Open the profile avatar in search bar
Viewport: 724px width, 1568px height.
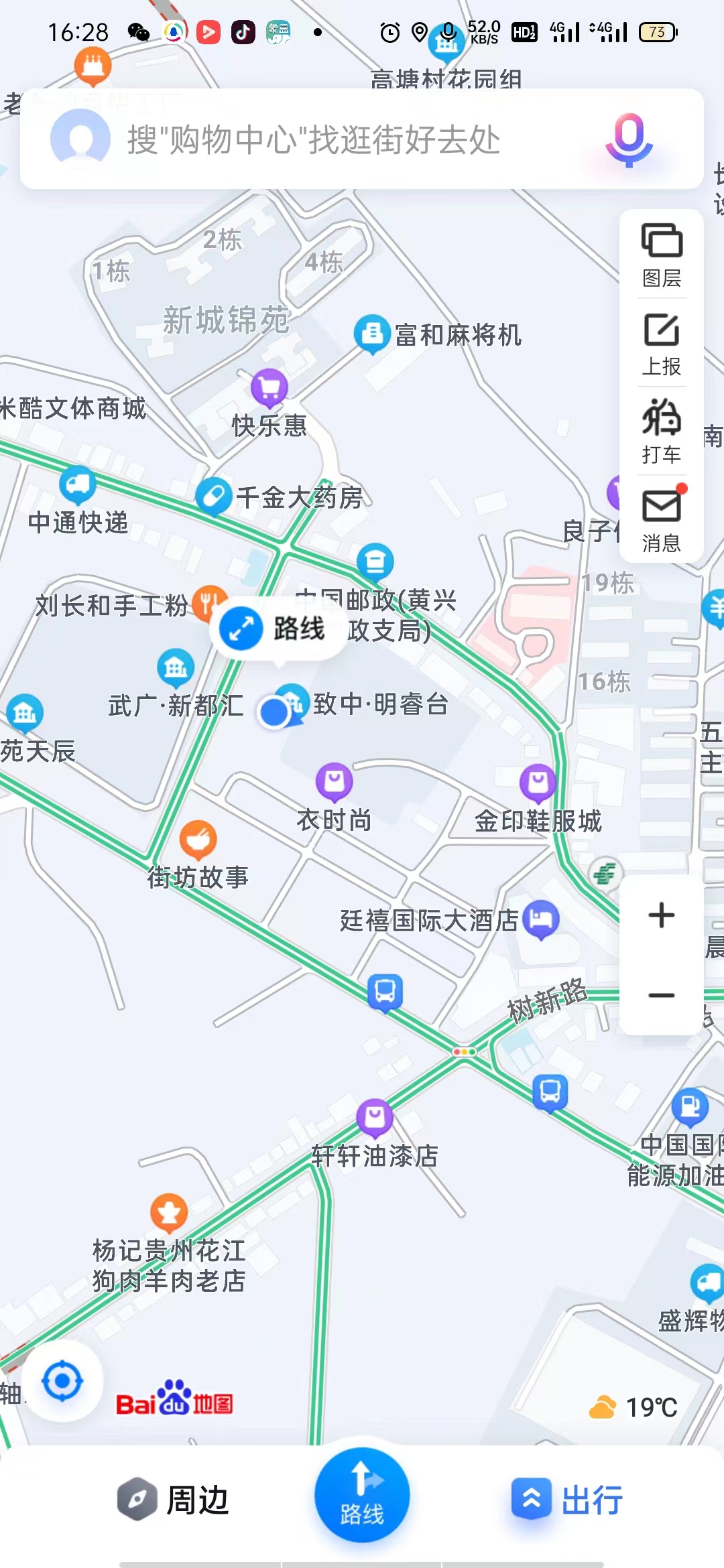[x=80, y=139]
